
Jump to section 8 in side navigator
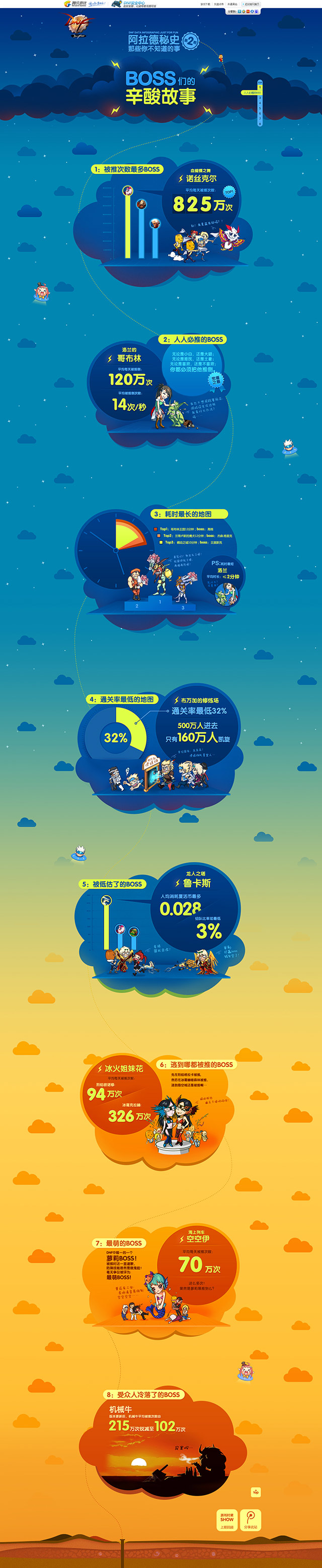(260, 124)
